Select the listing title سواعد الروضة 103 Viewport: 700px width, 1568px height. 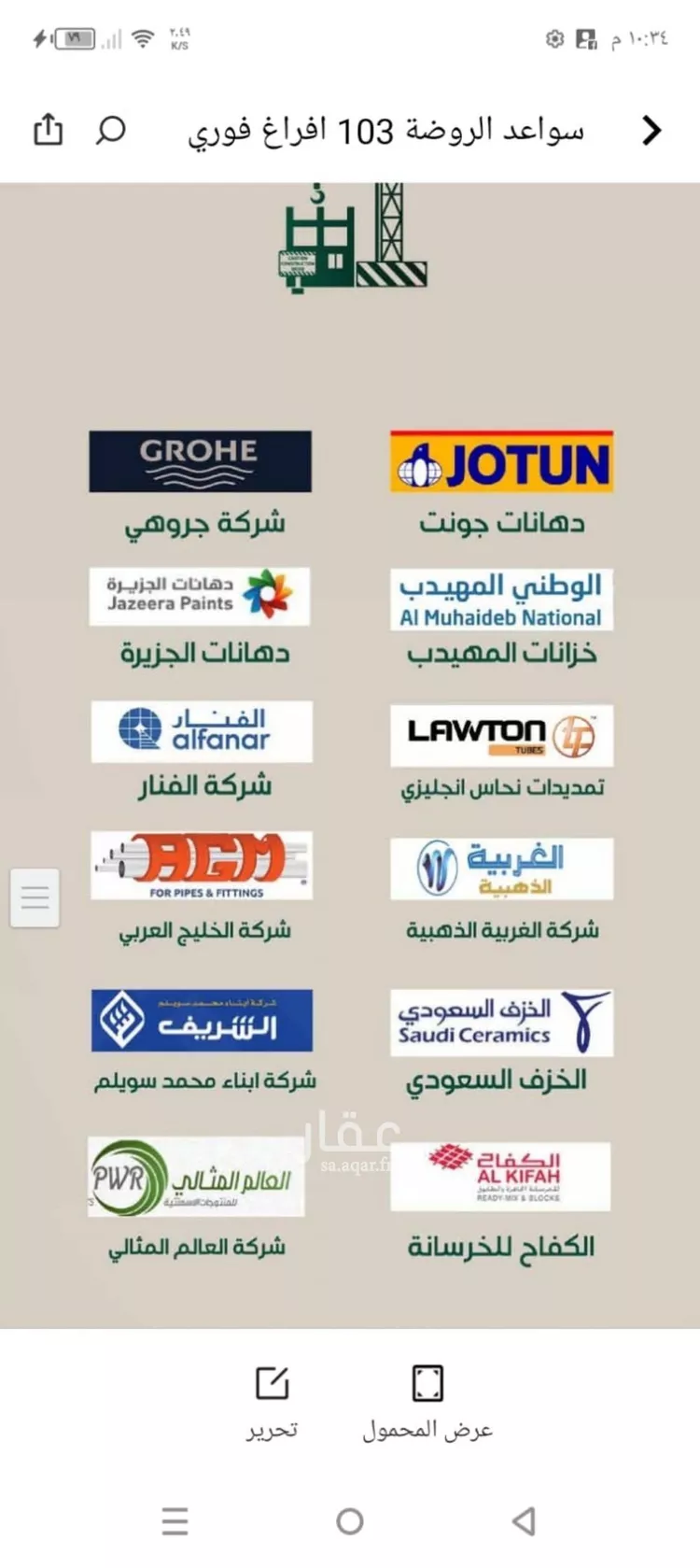click(x=392, y=131)
